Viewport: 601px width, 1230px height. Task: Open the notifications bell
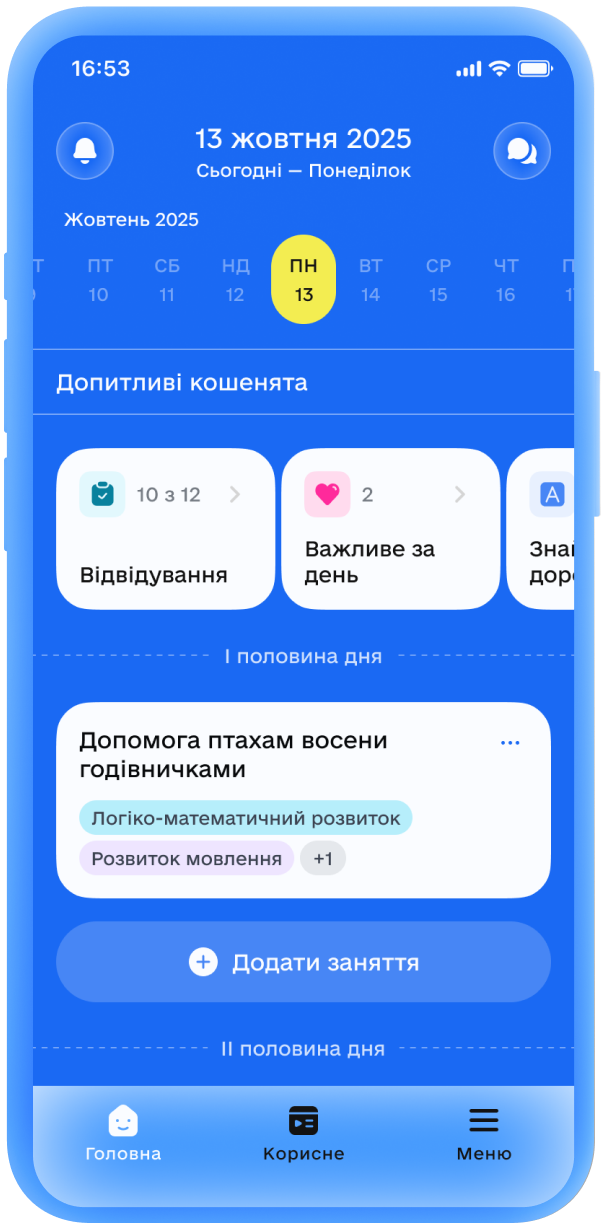coord(85,151)
